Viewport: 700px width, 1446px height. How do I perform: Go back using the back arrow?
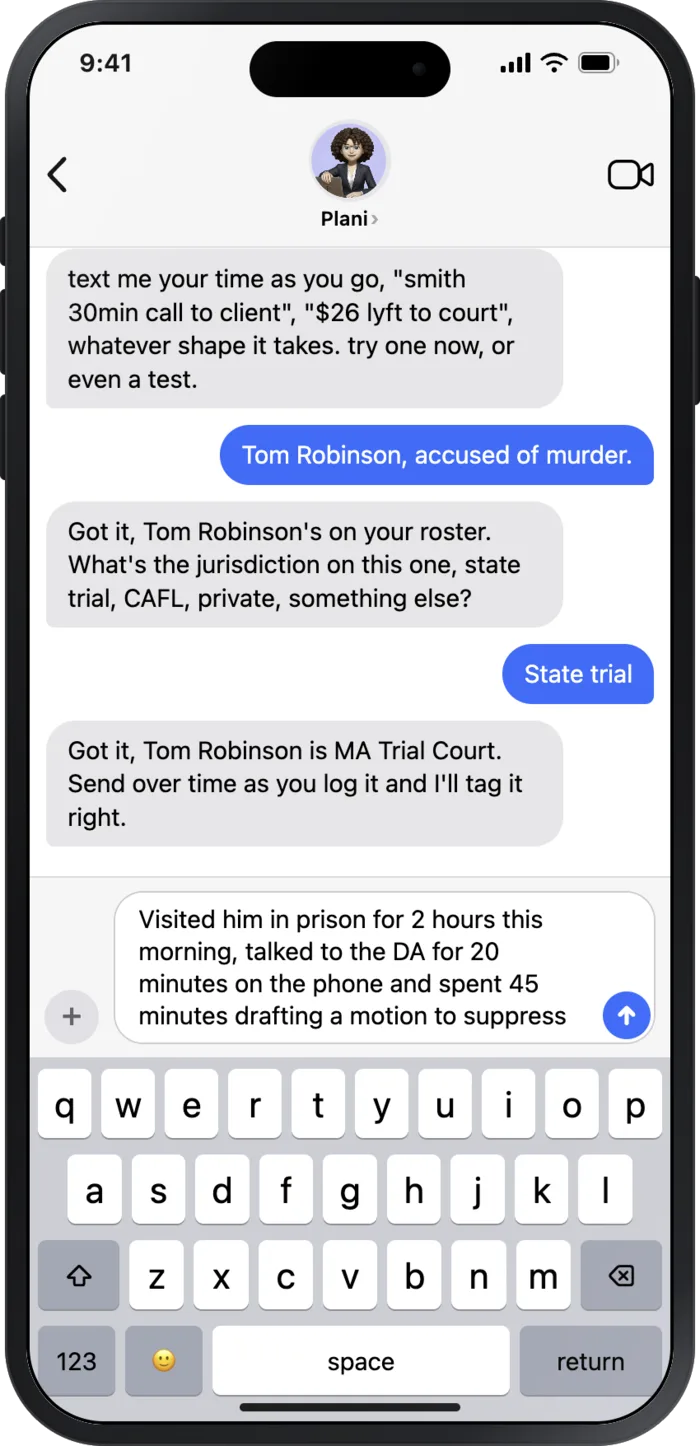click(58, 174)
